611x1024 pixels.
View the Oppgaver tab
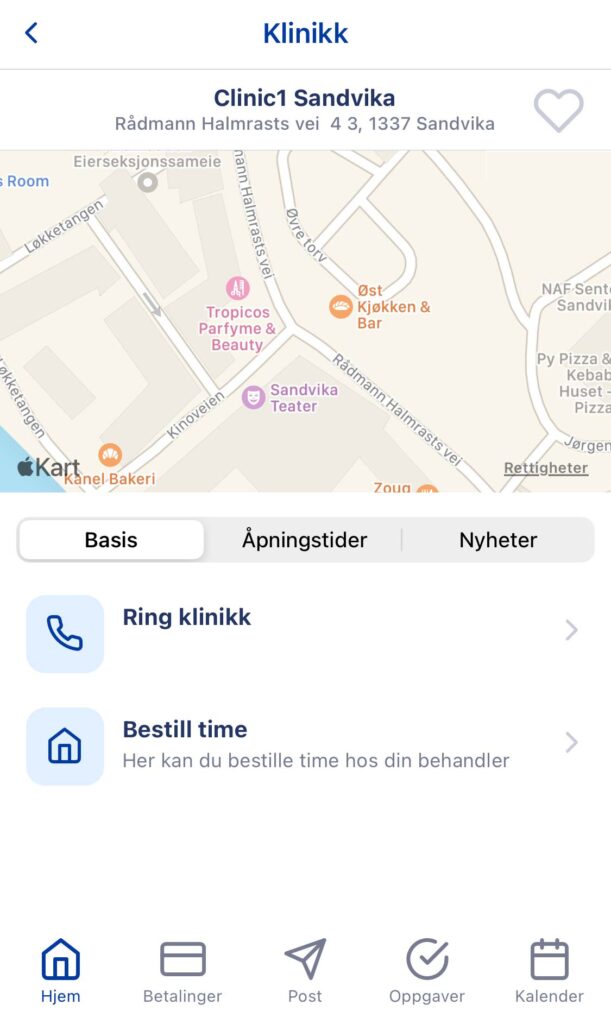[427, 970]
